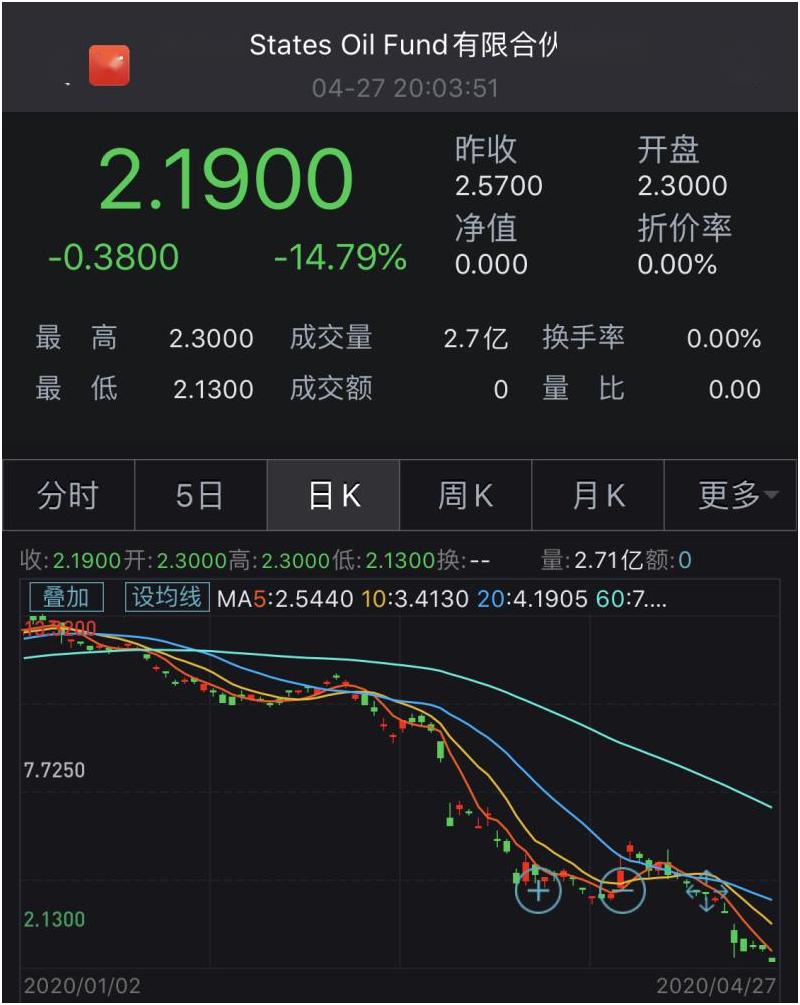
Task: Switch to the 周K weekly chart tab
Action: (465, 493)
